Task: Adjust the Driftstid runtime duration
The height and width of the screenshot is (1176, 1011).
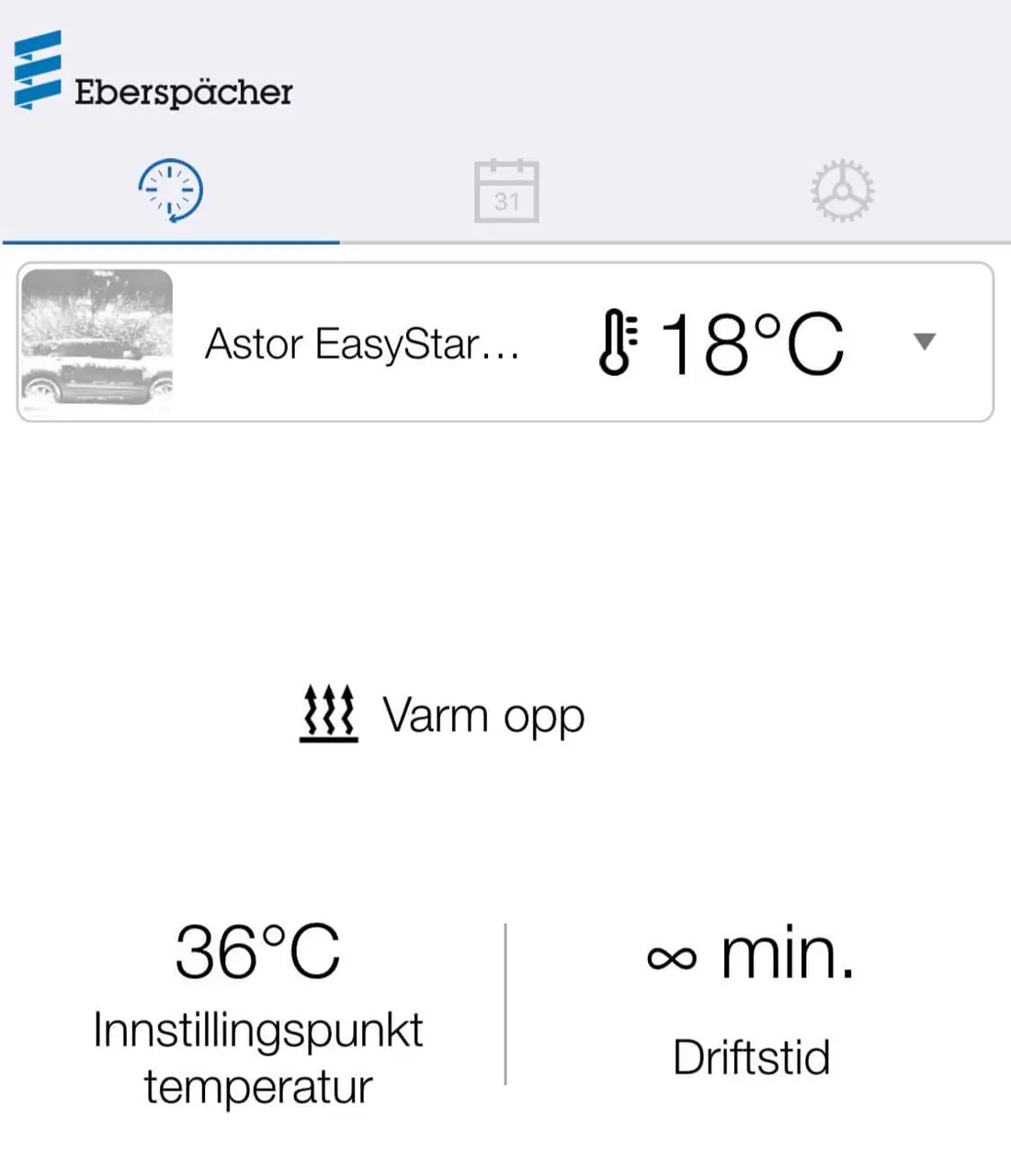Action: 751,956
